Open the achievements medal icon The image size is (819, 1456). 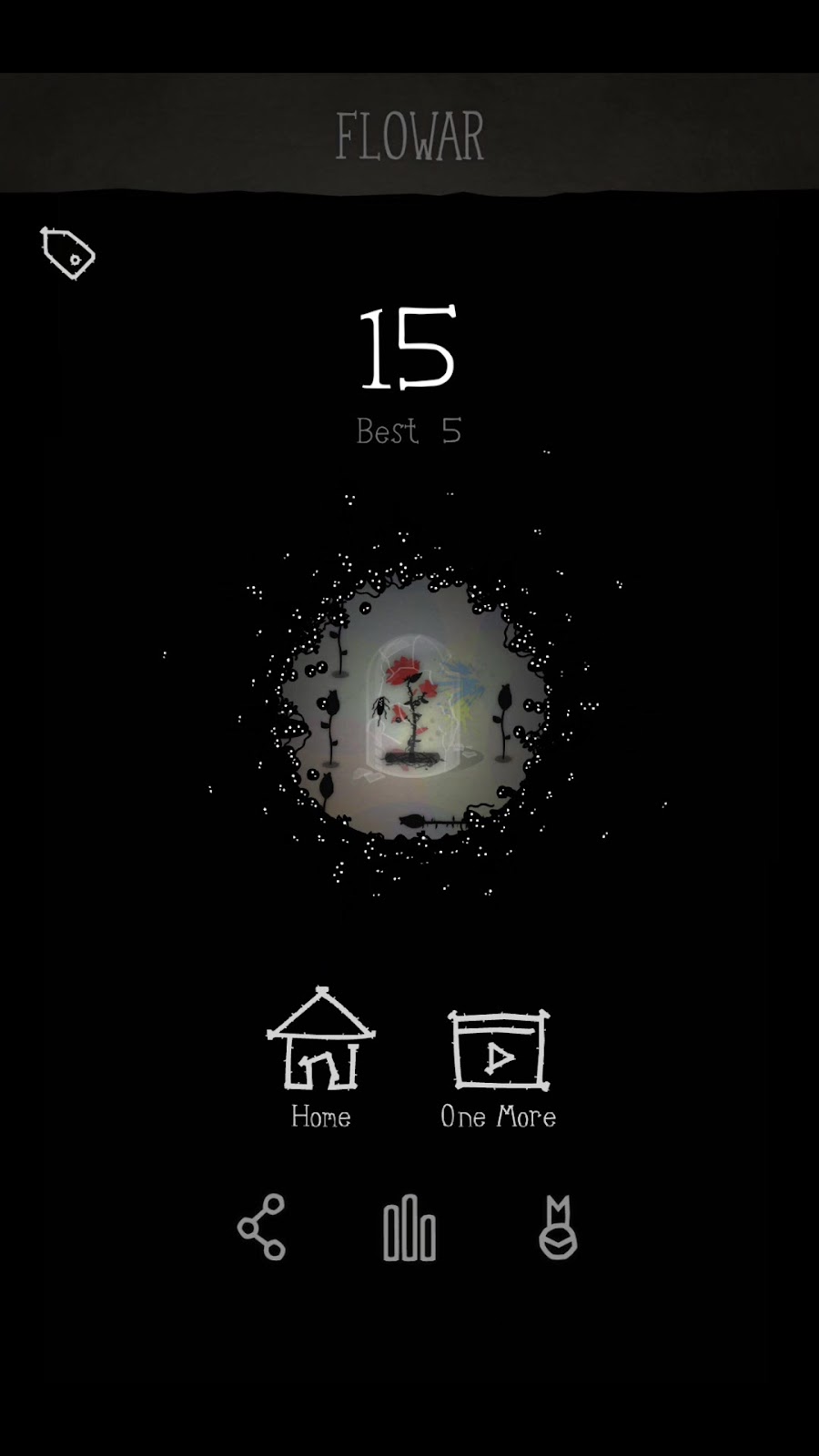click(558, 1228)
